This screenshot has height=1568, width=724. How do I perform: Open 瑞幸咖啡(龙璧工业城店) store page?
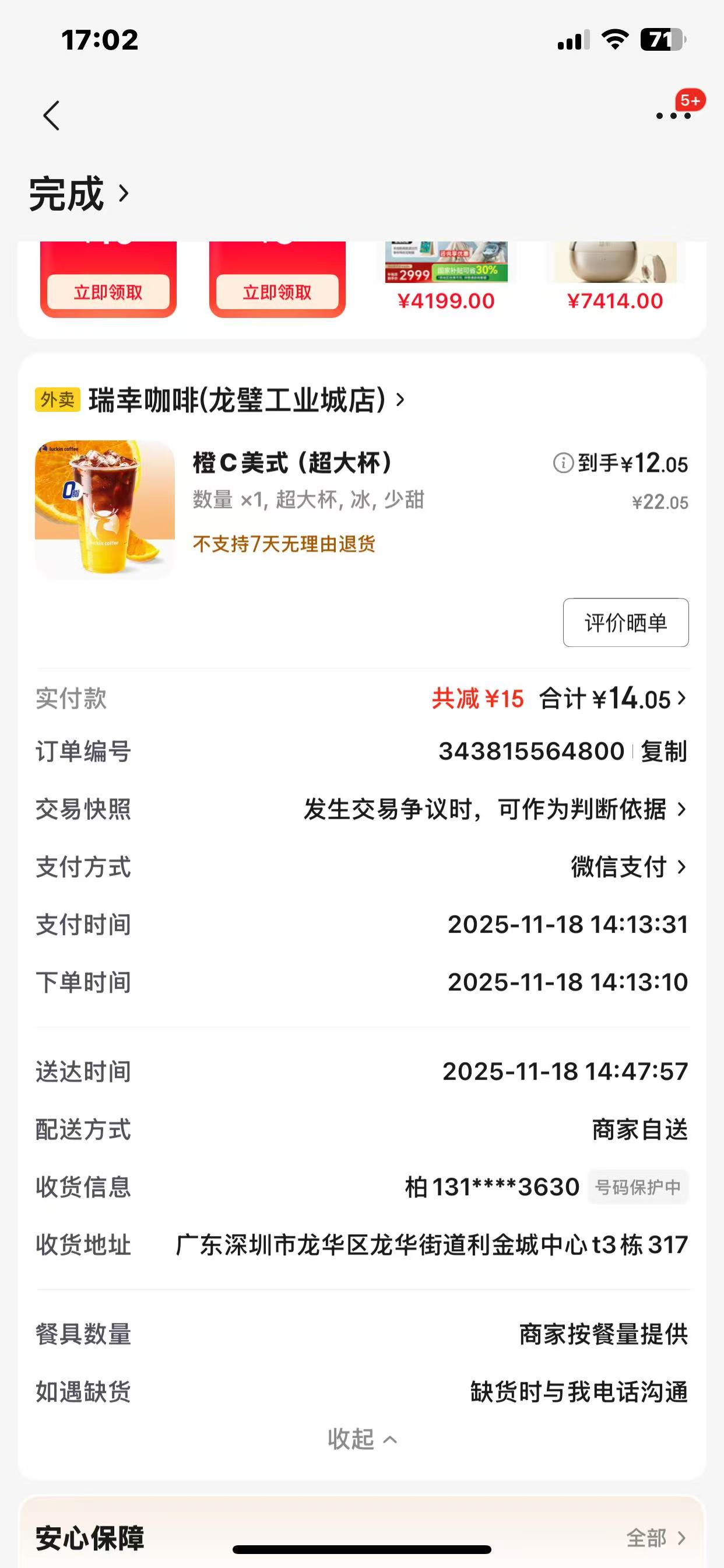tap(243, 401)
